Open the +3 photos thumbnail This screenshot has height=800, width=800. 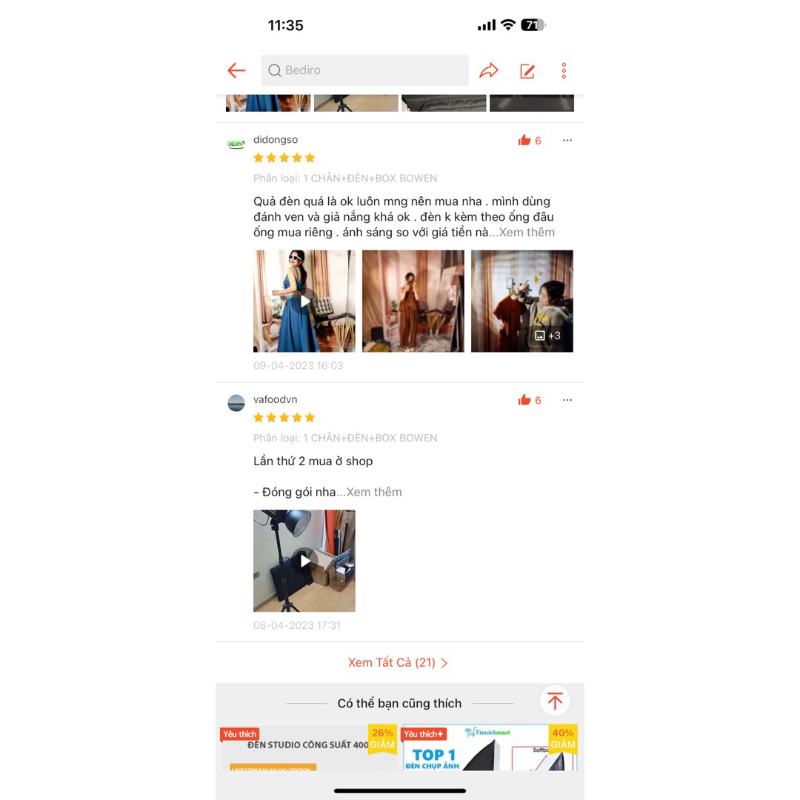[x=522, y=301]
